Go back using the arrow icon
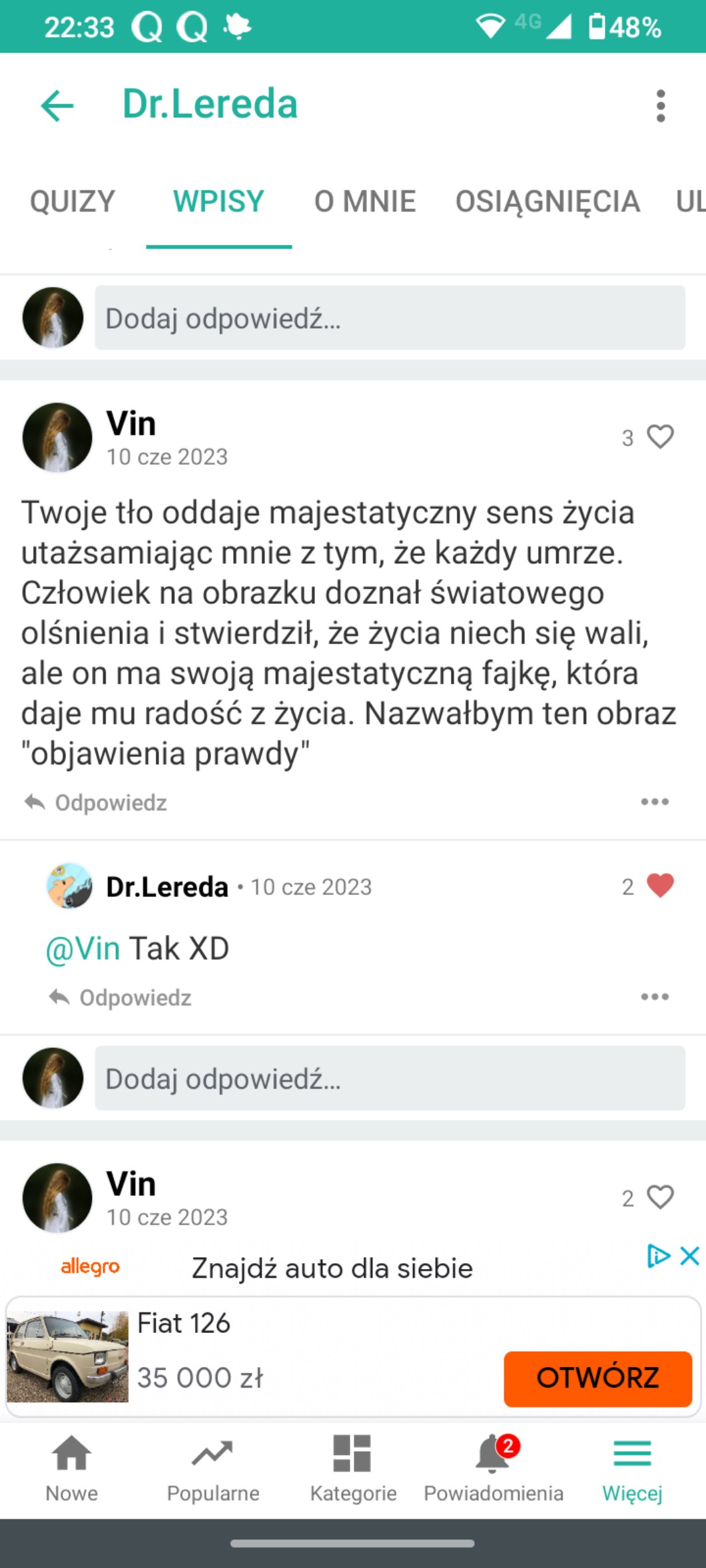The width and height of the screenshot is (706, 1568). click(x=57, y=106)
